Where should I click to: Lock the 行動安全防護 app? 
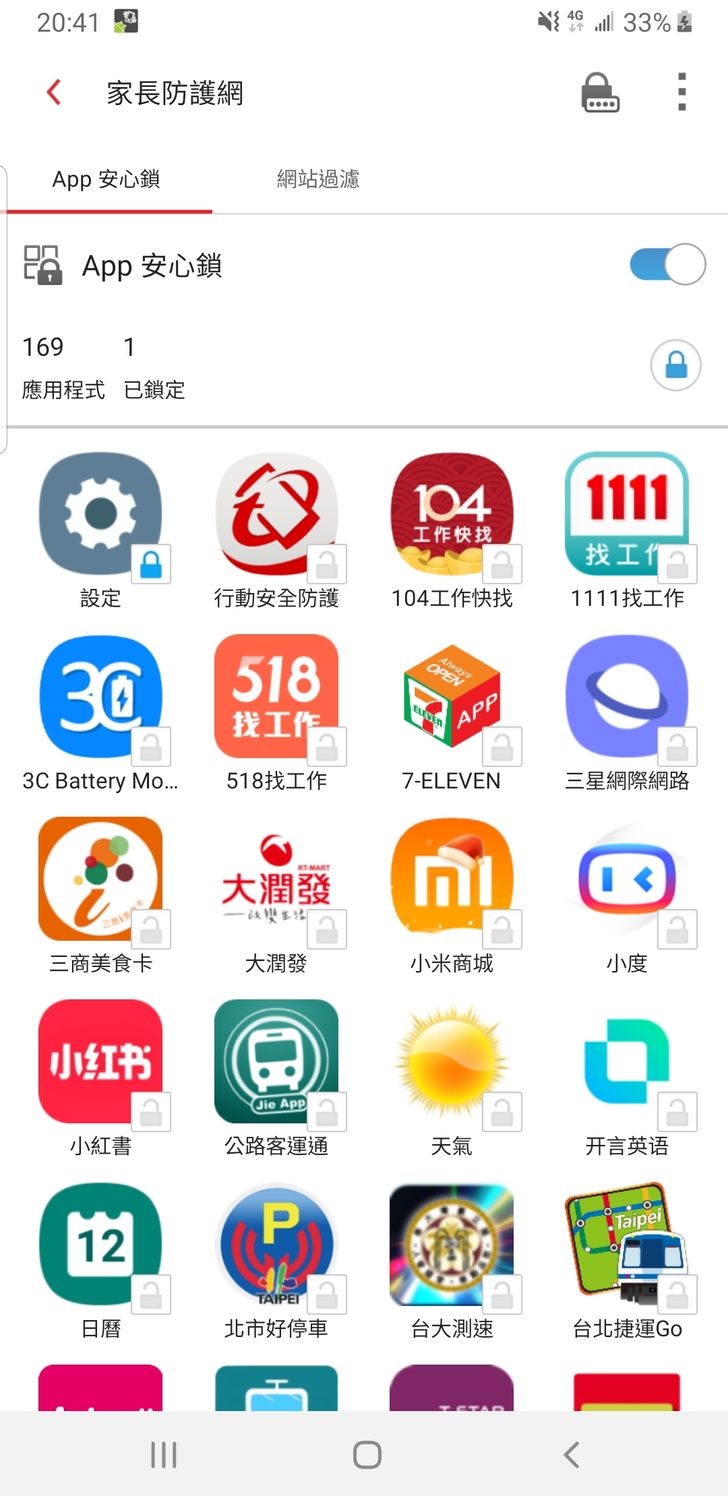tap(326, 564)
